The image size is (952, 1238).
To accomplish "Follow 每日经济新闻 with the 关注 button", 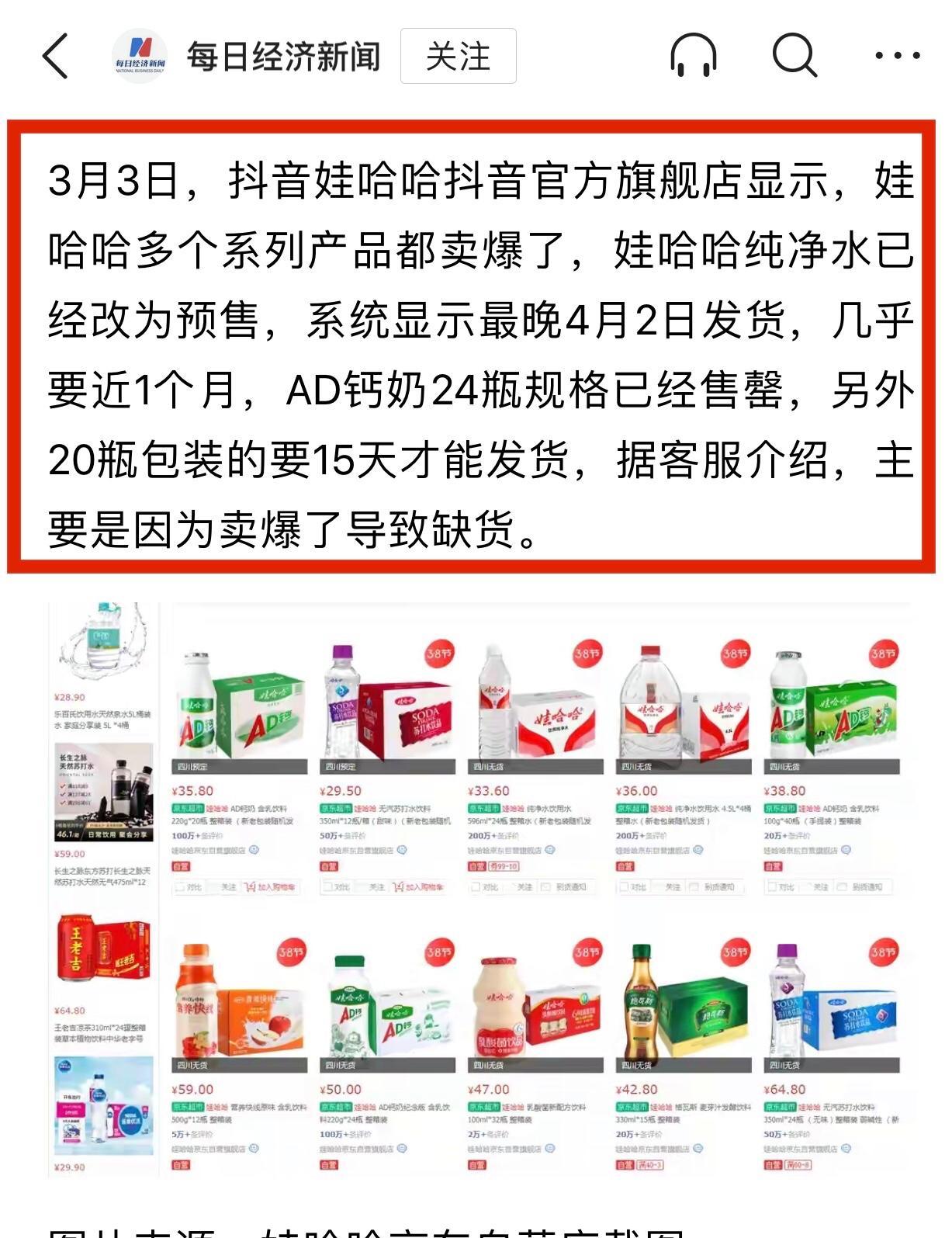I will coord(458,57).
